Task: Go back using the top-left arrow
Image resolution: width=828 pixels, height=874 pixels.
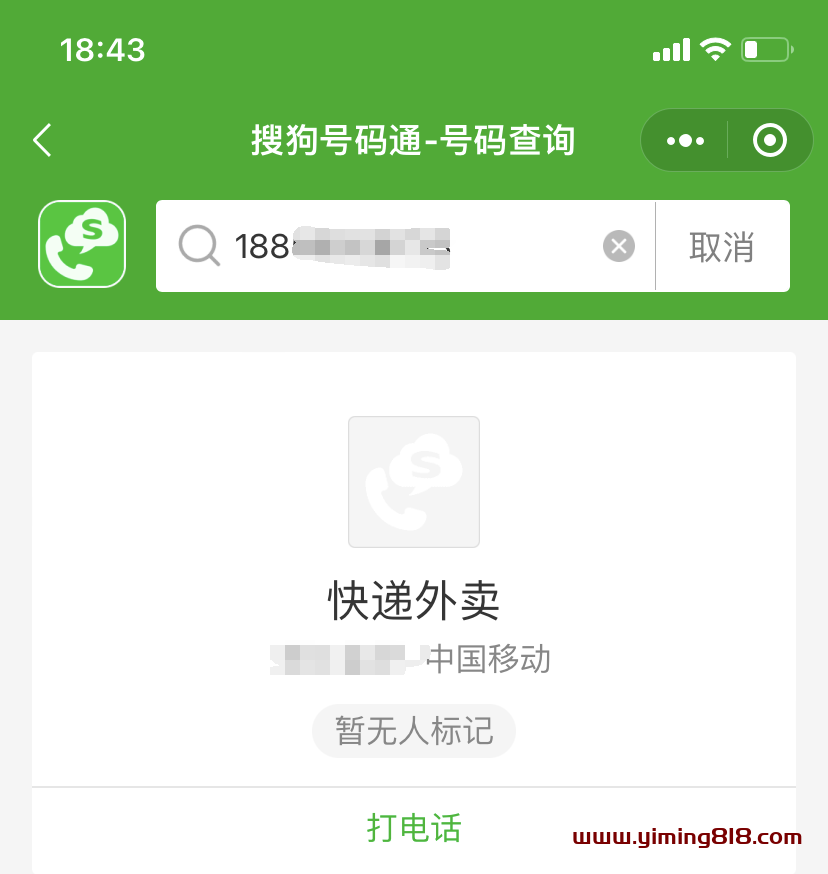Action: pos(42,141)
